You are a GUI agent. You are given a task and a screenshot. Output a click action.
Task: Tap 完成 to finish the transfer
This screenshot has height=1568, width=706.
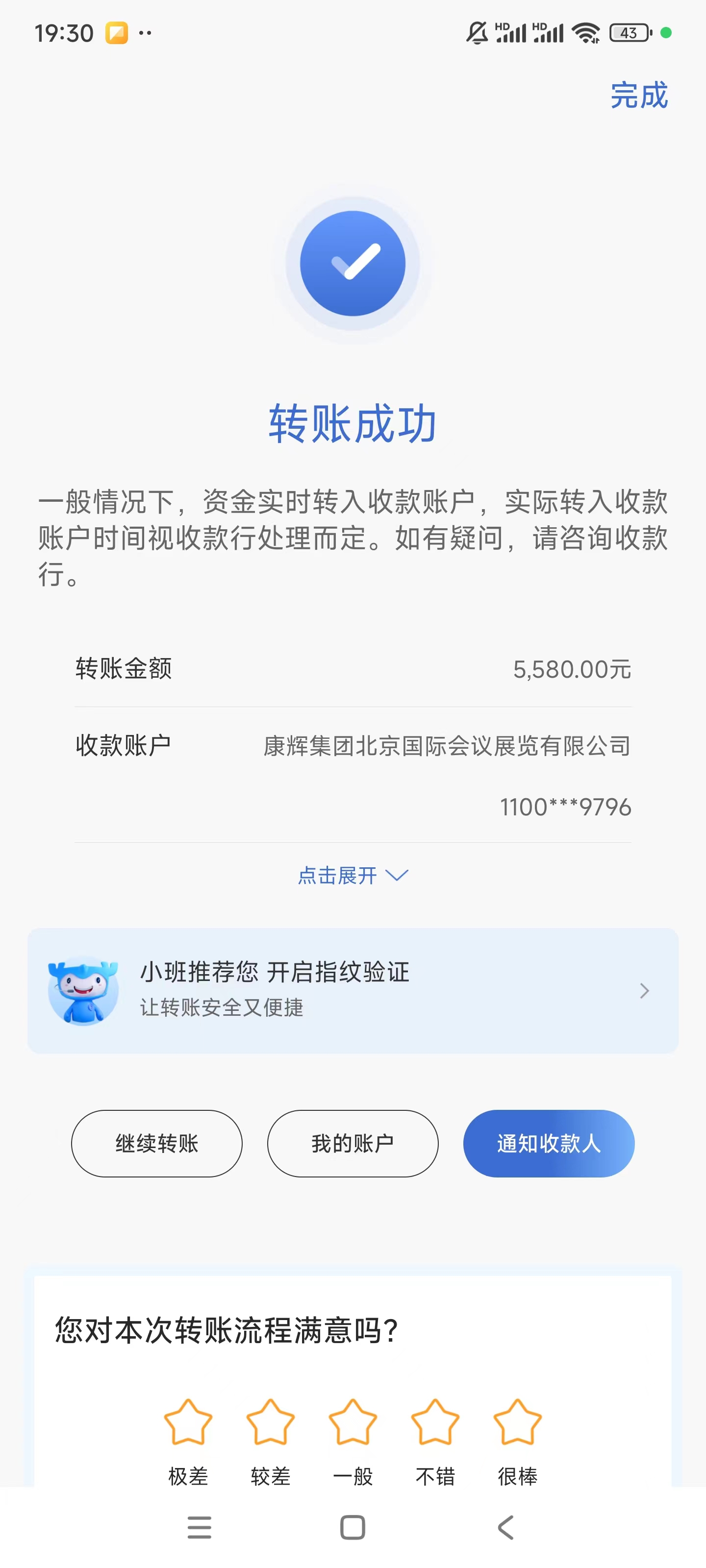pyautogui.click(x=638, y=96)
